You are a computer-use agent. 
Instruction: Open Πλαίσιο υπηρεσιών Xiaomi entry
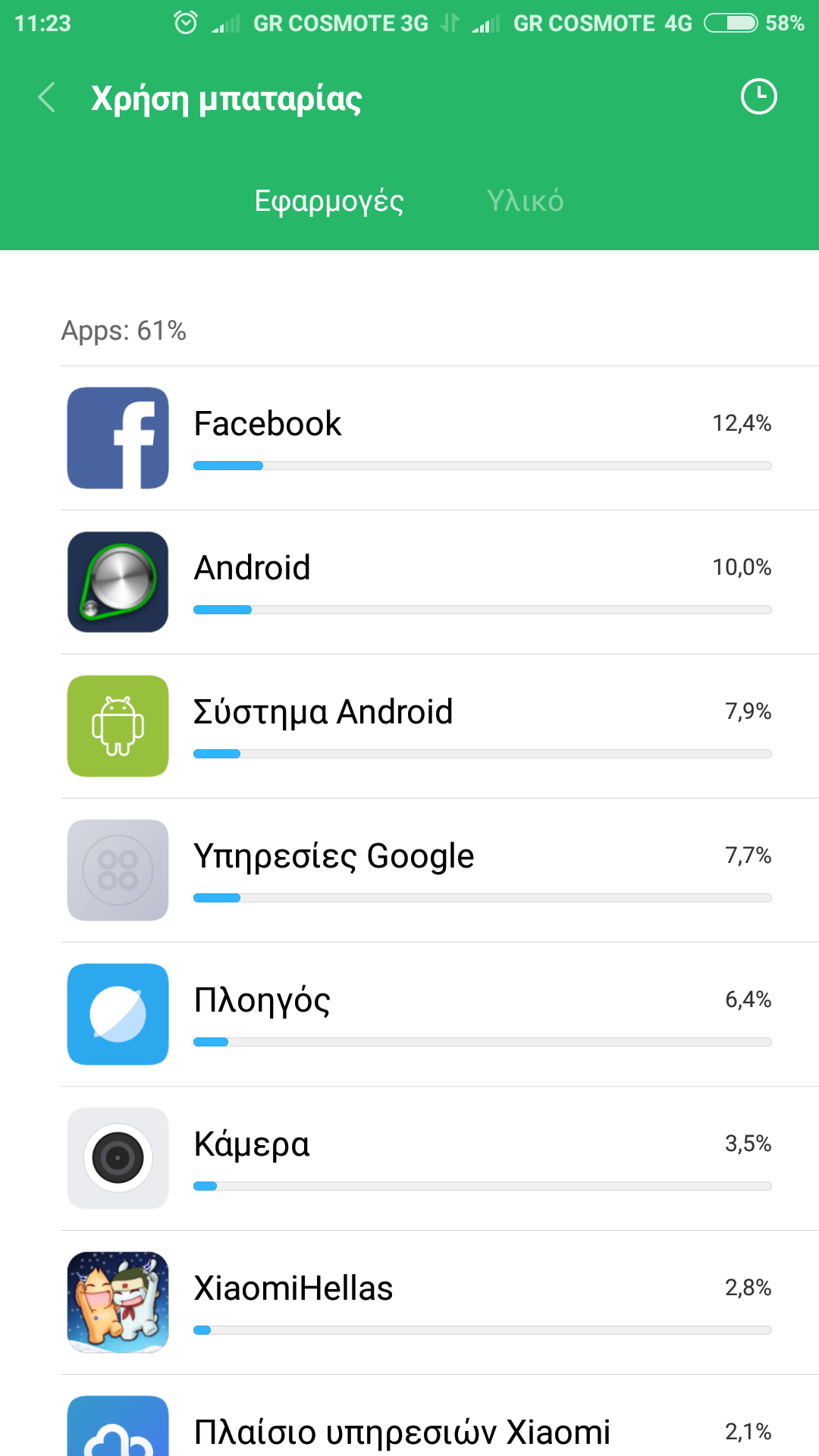click(440, 1429)
